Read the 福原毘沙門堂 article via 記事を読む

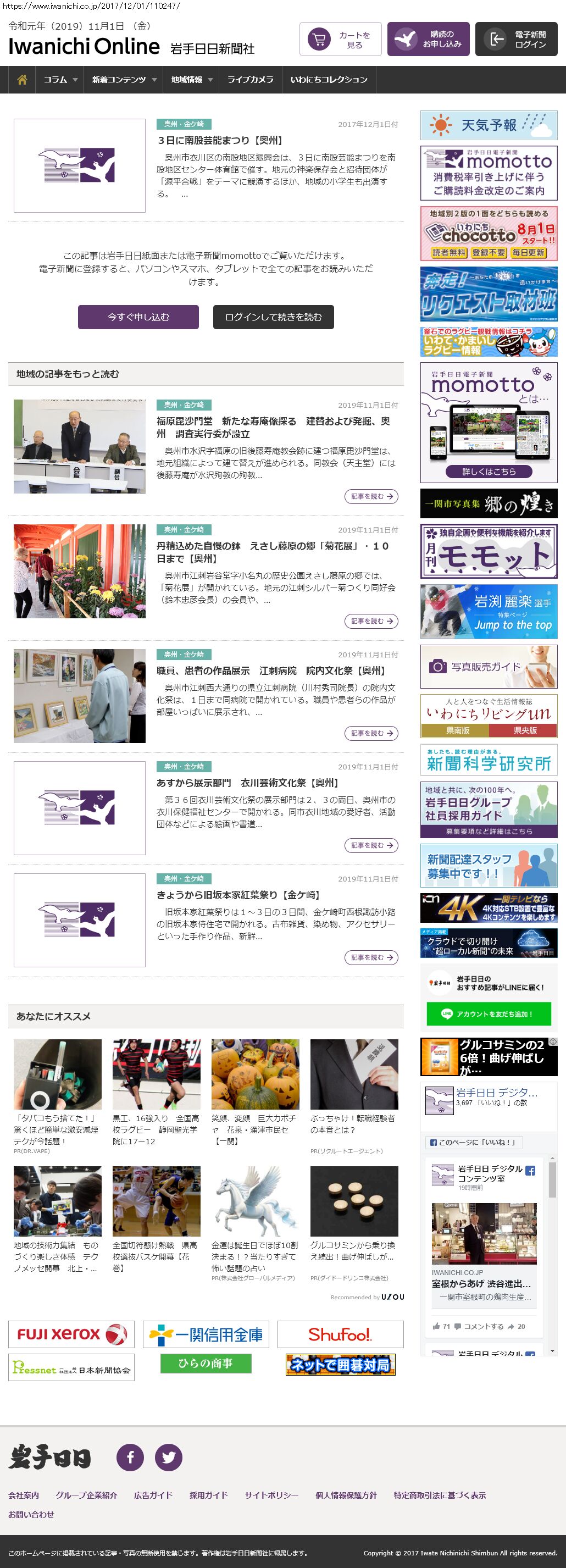coord(370,497)
